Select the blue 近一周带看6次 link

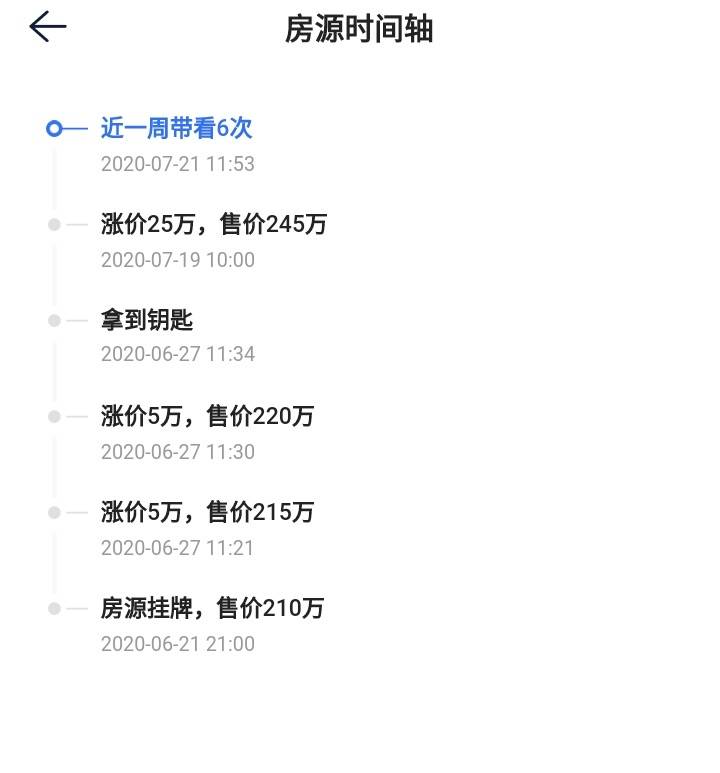click(x=175, y=128)
